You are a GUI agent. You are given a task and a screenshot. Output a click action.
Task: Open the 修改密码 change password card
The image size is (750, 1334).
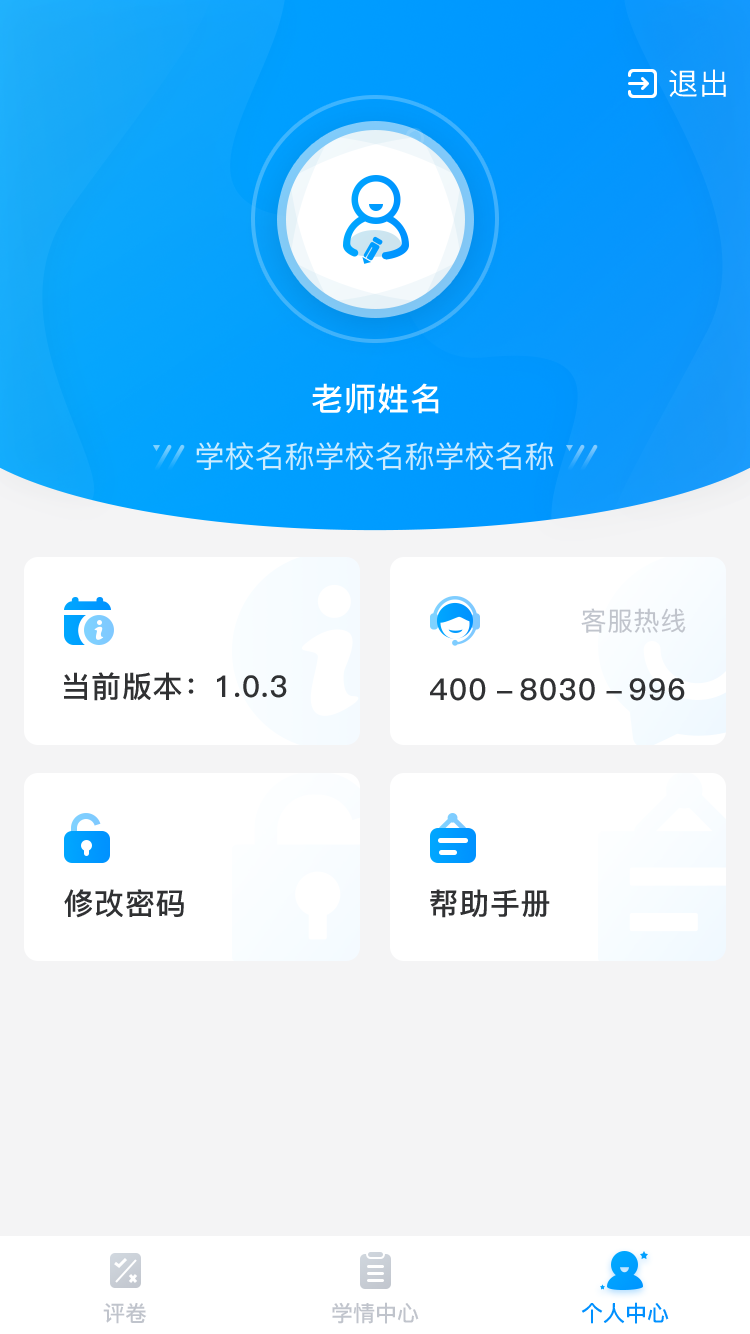coord(192,866)
